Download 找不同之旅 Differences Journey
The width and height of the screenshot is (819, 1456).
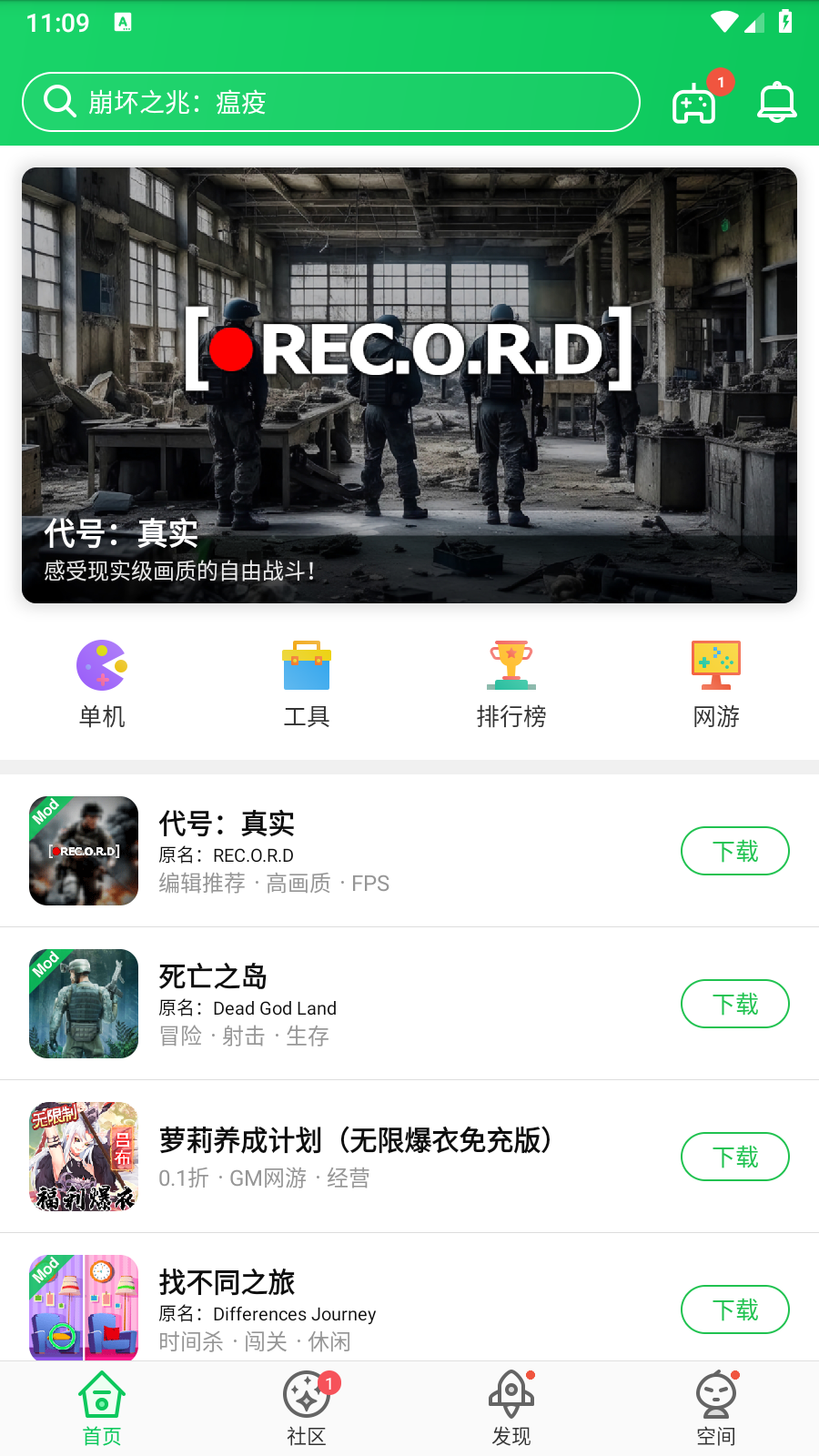734,1309
